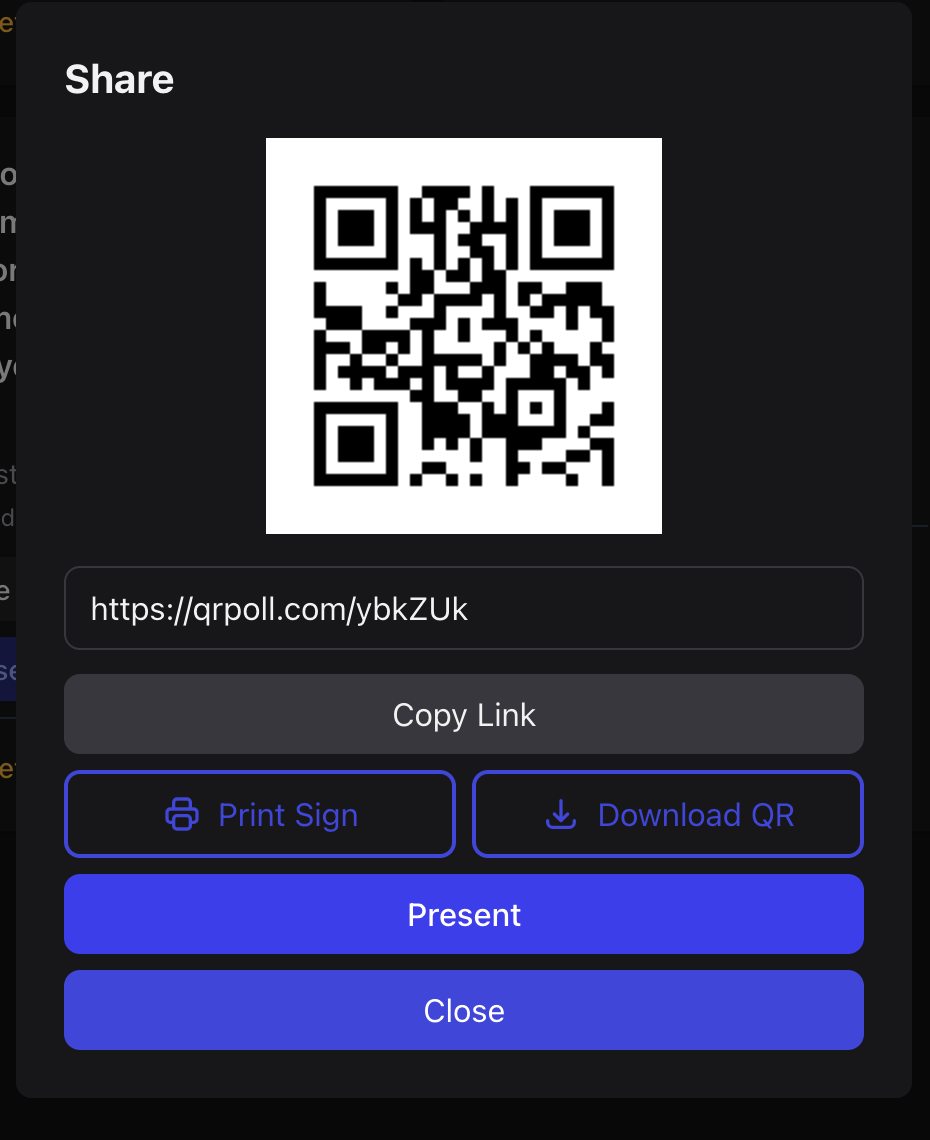Click the download tray icon beside the Download QR text

pyautogui.click(x=559, y=814)
